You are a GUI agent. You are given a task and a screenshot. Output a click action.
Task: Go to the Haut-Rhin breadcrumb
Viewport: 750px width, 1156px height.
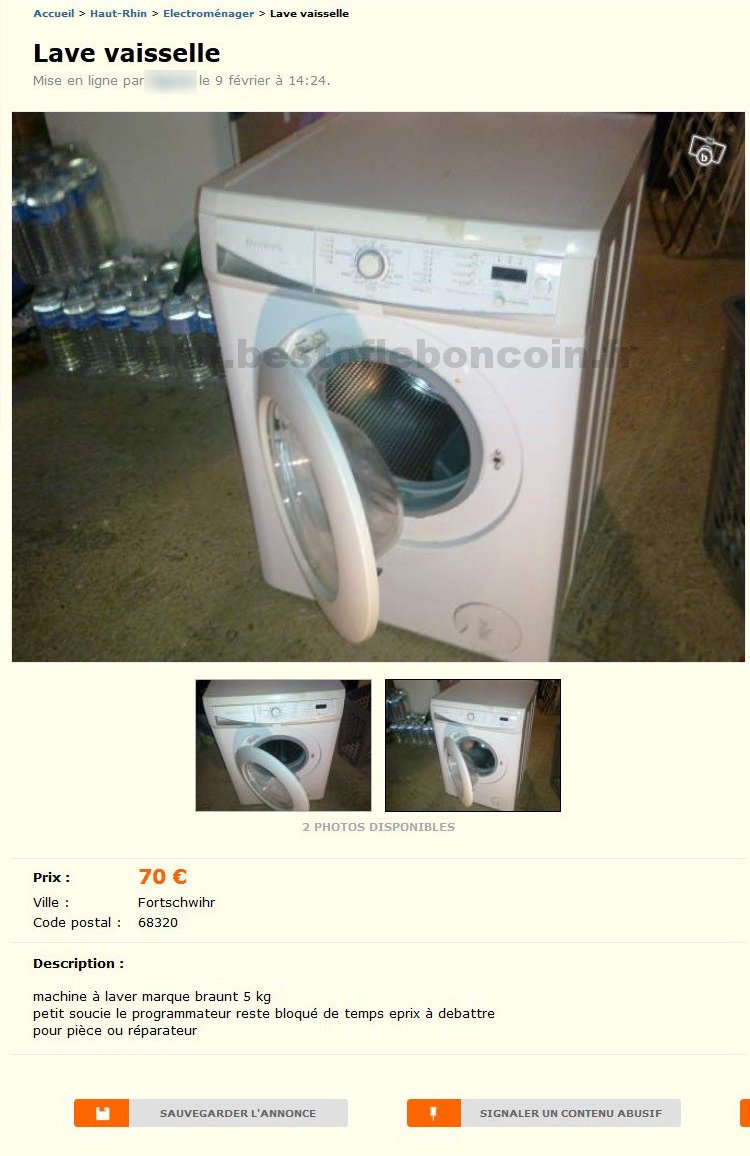[119, 14]
